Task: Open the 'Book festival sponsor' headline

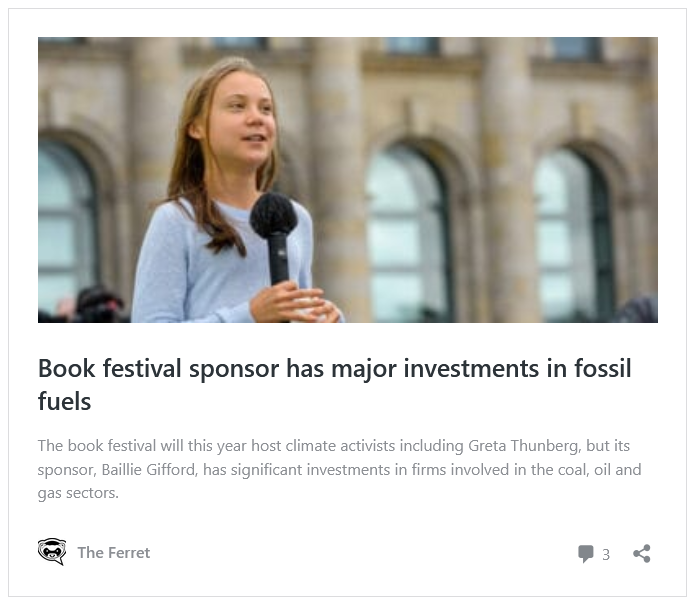Action: click(x=335, y=385)
